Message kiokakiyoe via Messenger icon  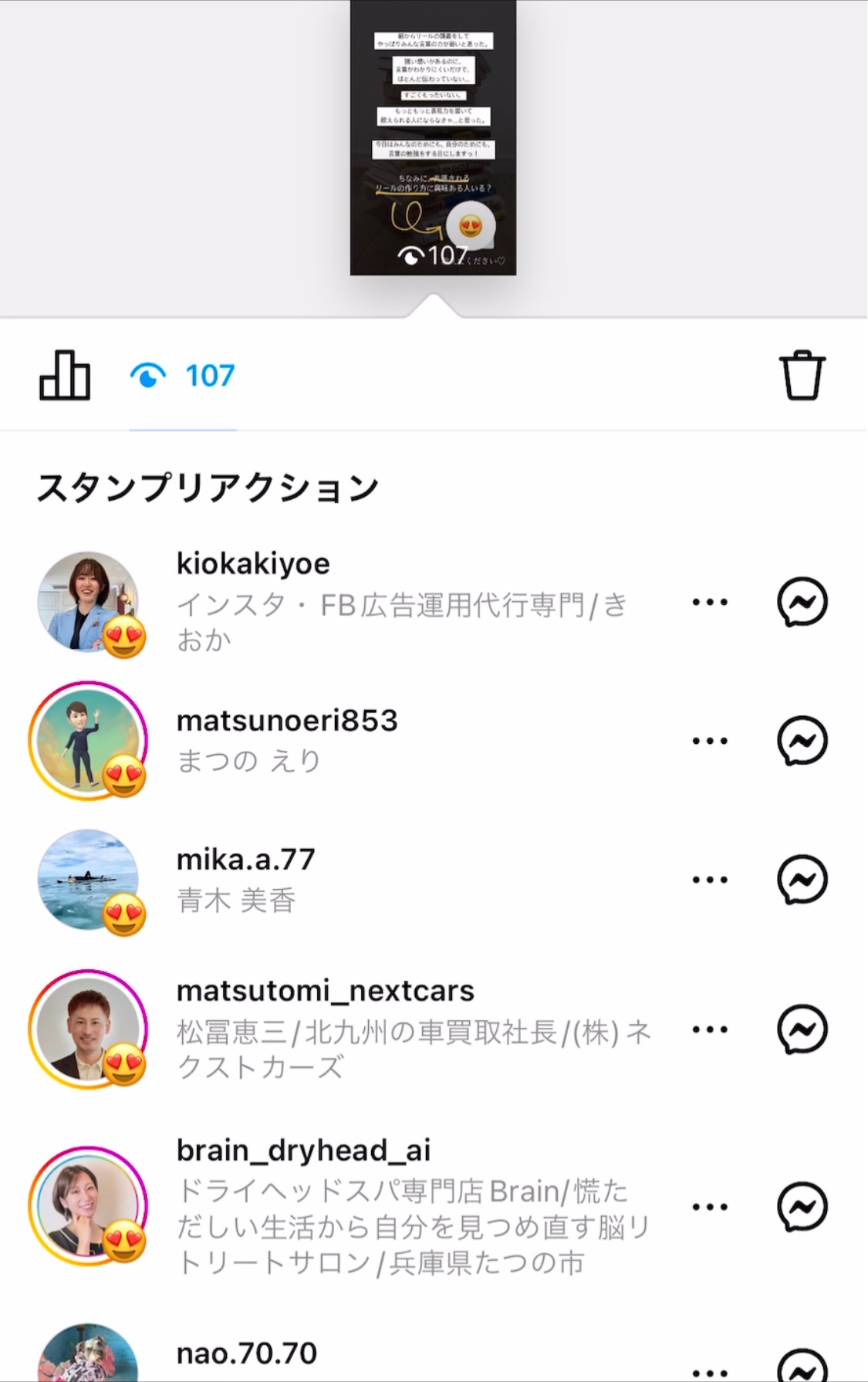[x=802, y=602]
